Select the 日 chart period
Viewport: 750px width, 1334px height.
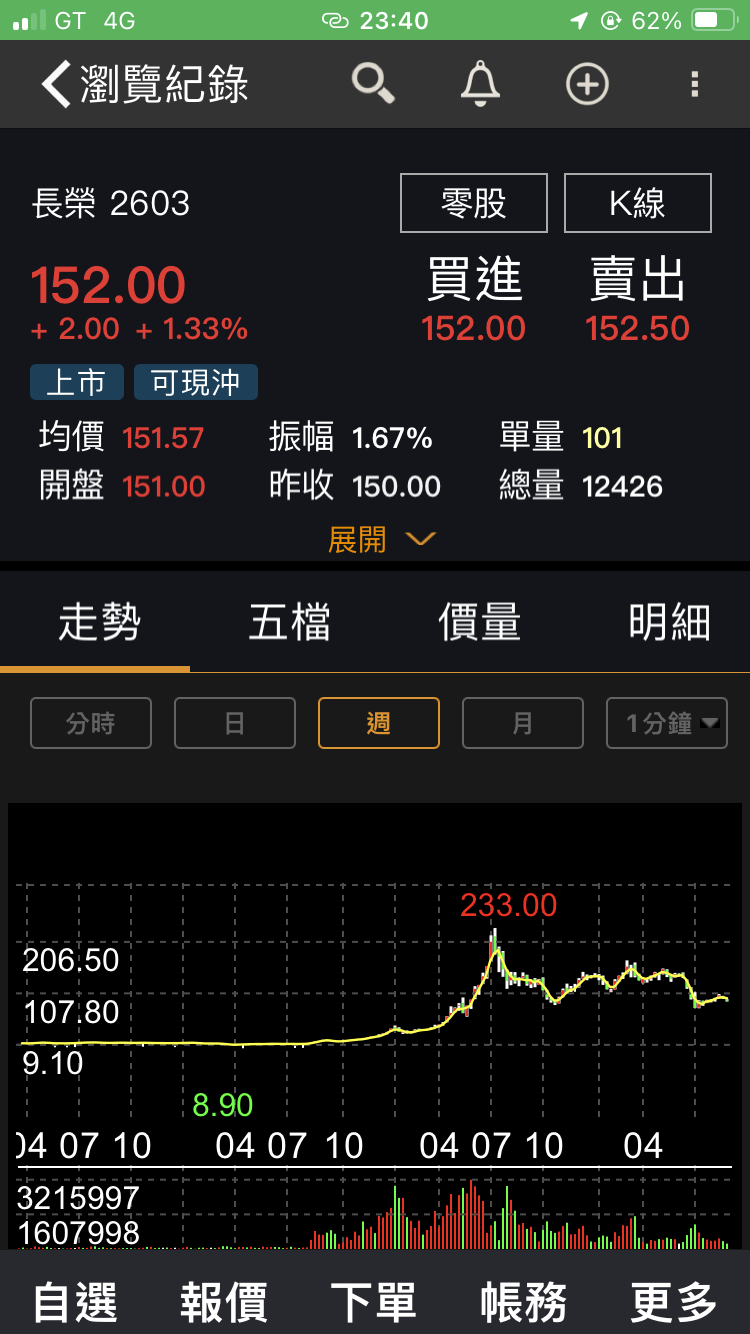(235, 723)
